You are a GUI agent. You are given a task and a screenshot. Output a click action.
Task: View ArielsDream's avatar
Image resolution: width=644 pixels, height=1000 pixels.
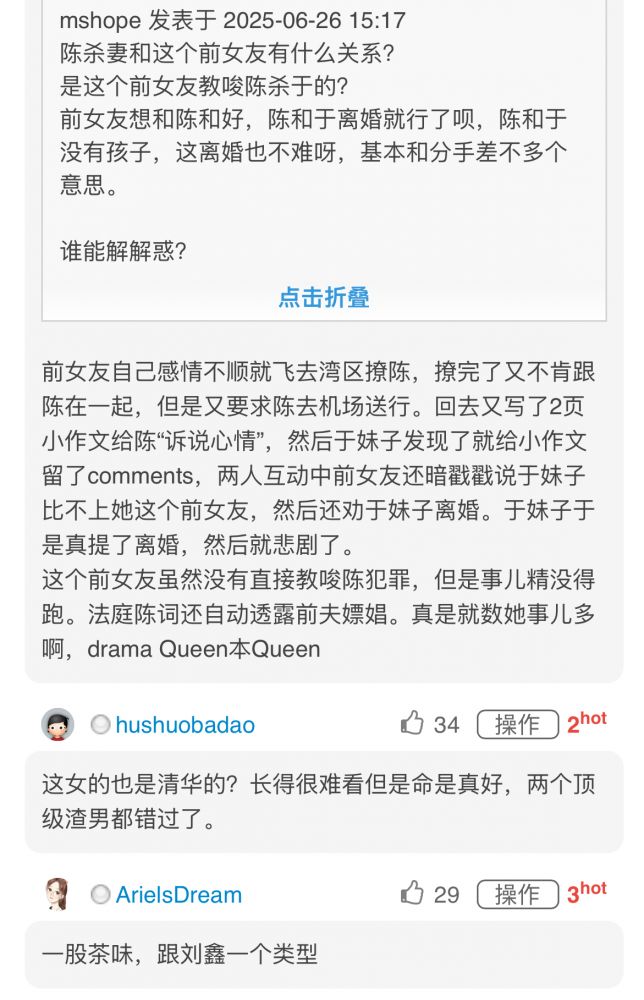pos(58,894)
